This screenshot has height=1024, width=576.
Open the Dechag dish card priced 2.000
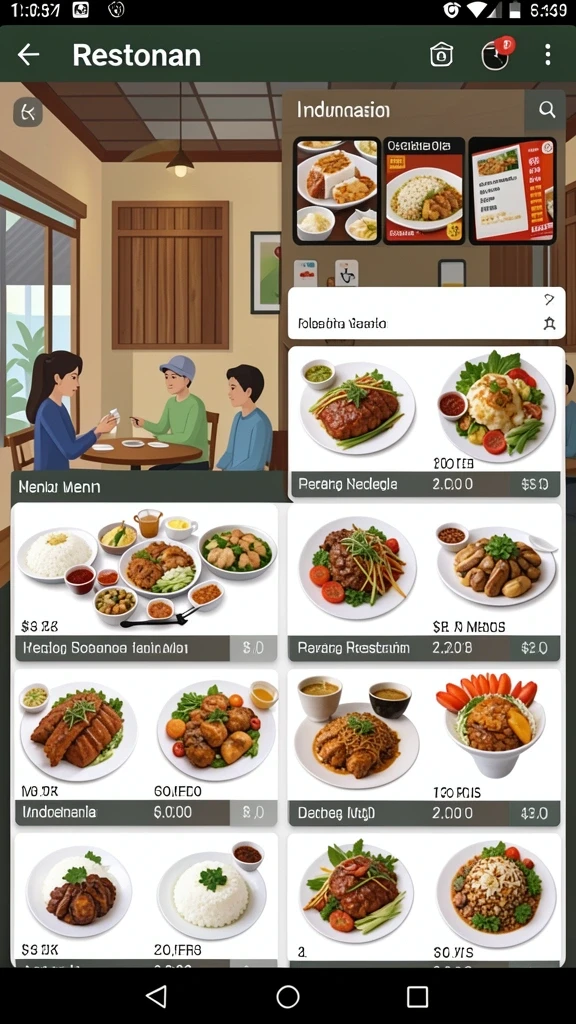(x=424, y=747)
